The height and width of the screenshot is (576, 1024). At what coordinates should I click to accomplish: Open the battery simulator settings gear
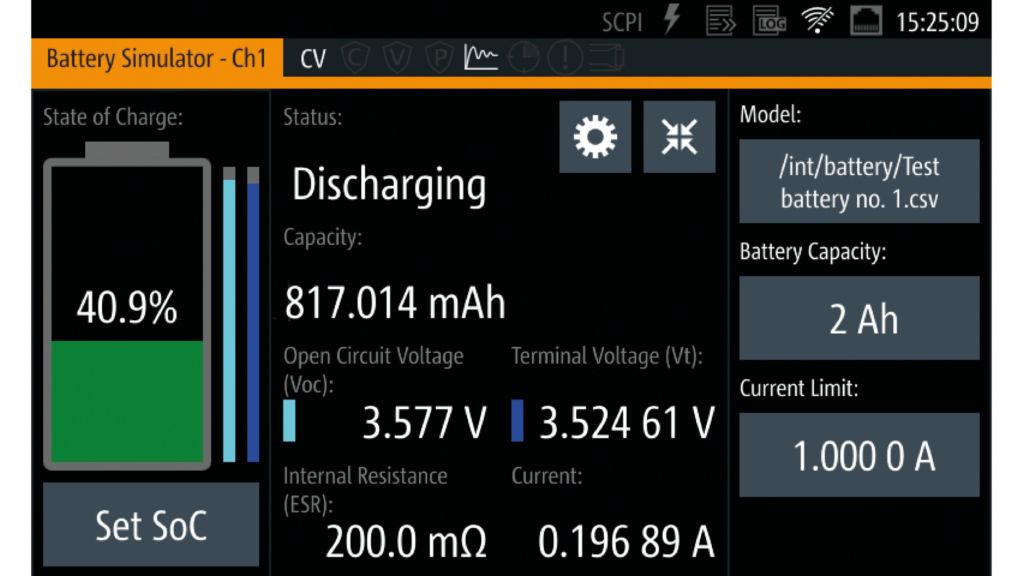point(595,137)
